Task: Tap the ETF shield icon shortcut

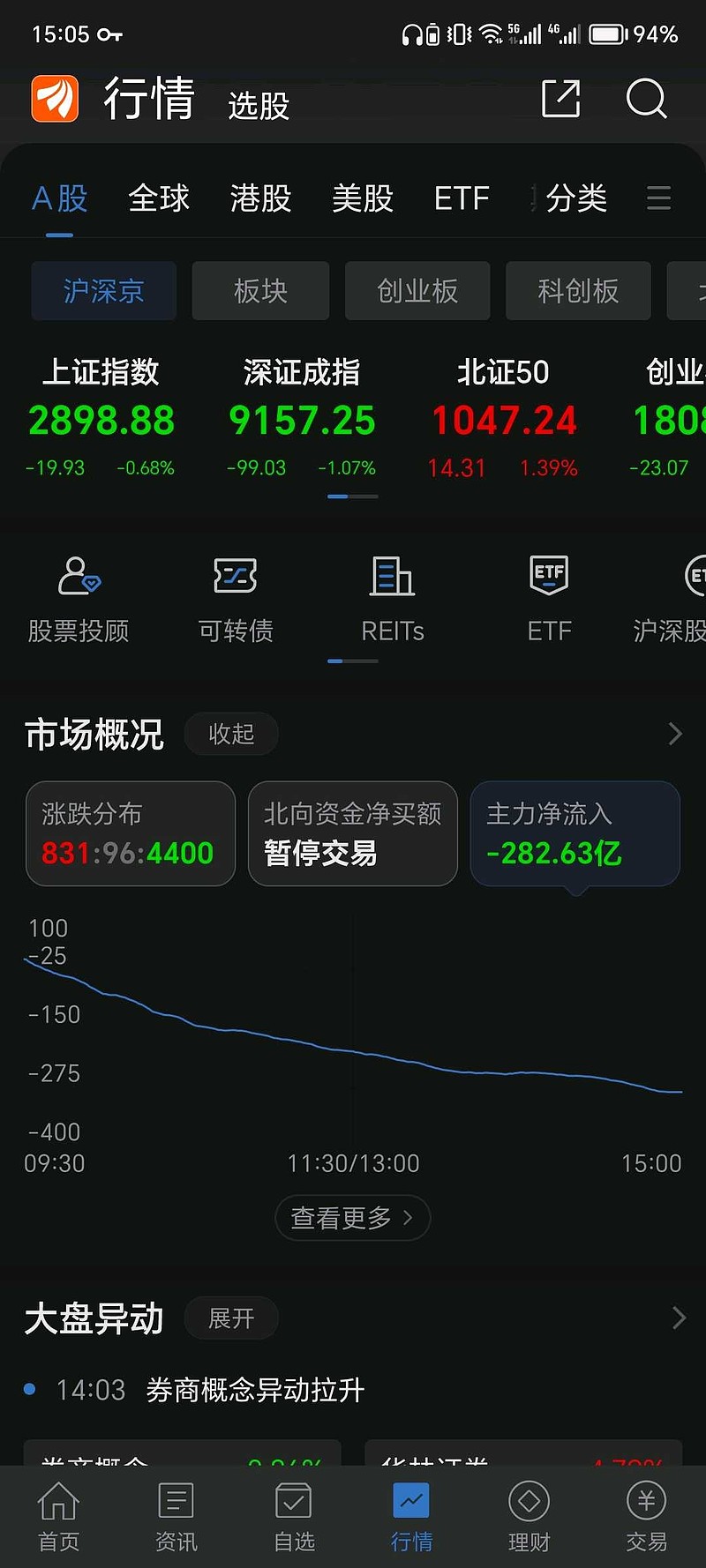Action: [x=549, y=578]
